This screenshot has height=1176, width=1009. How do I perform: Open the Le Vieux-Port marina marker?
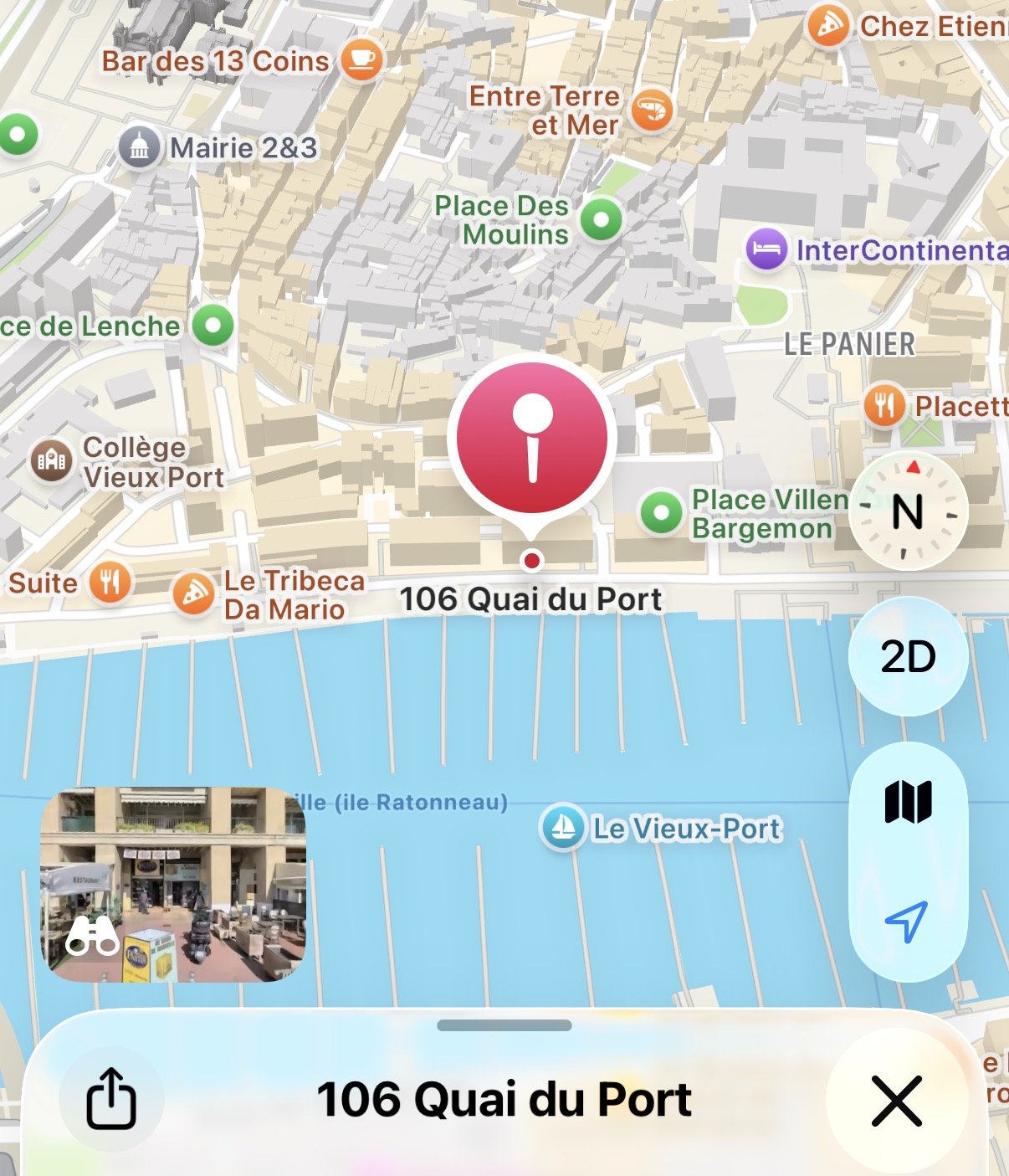coord(562,827)
